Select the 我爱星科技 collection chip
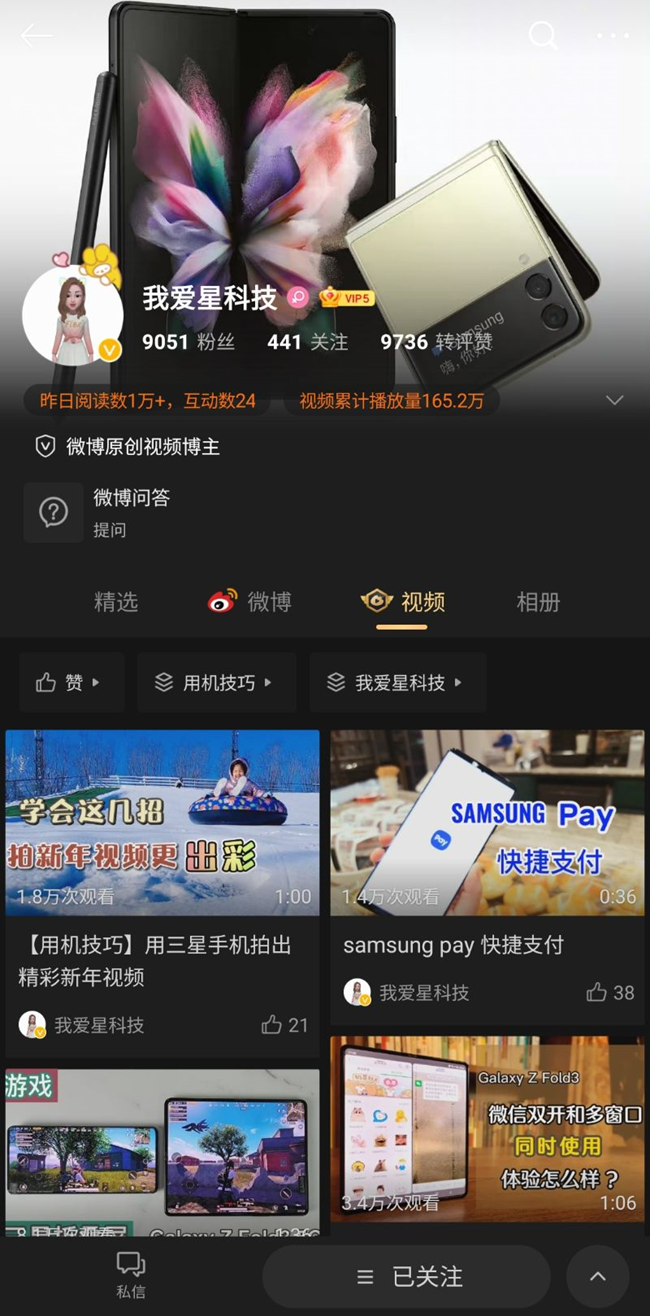 397,682
